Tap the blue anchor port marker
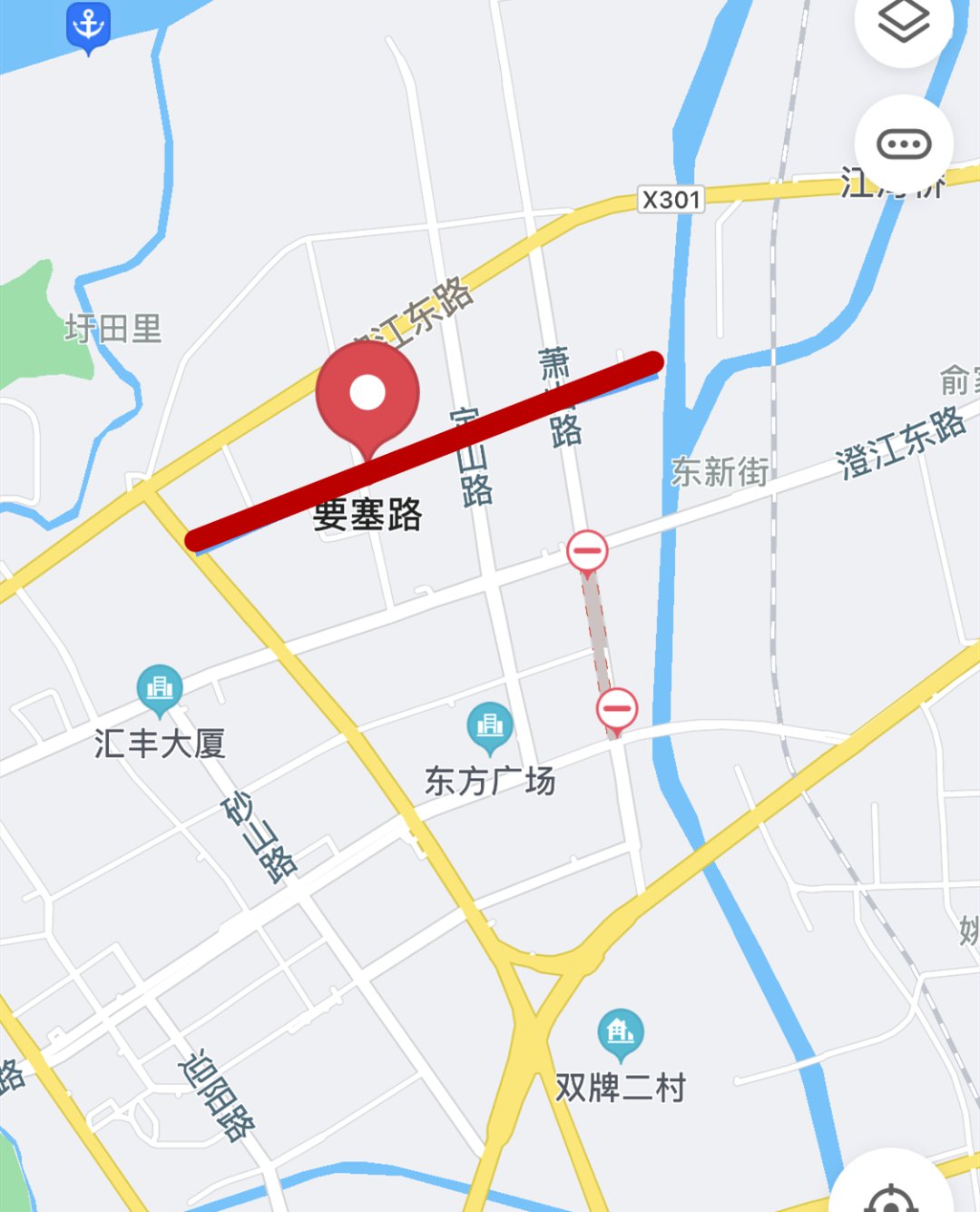980x1212 pixels. [88, 25]
